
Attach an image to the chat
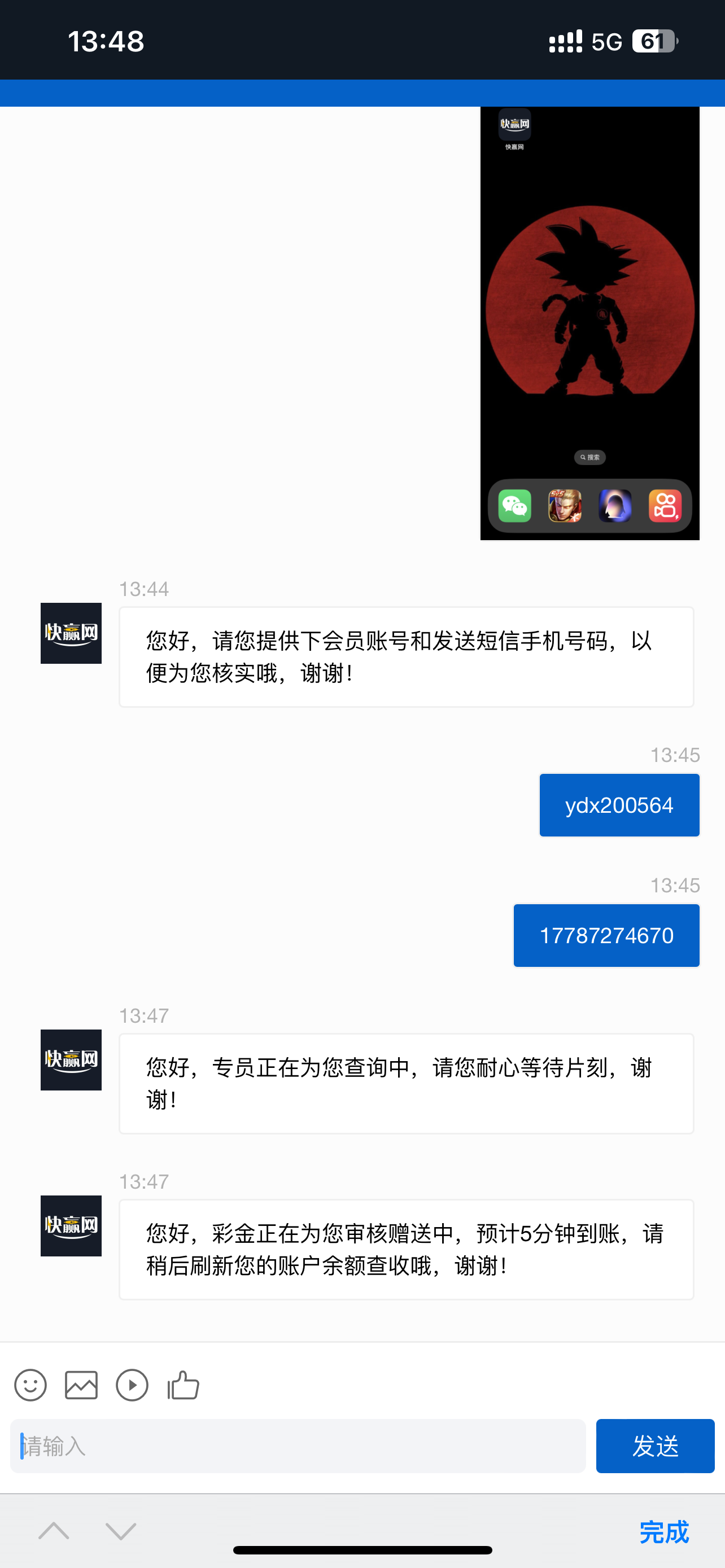[81, 1385]
